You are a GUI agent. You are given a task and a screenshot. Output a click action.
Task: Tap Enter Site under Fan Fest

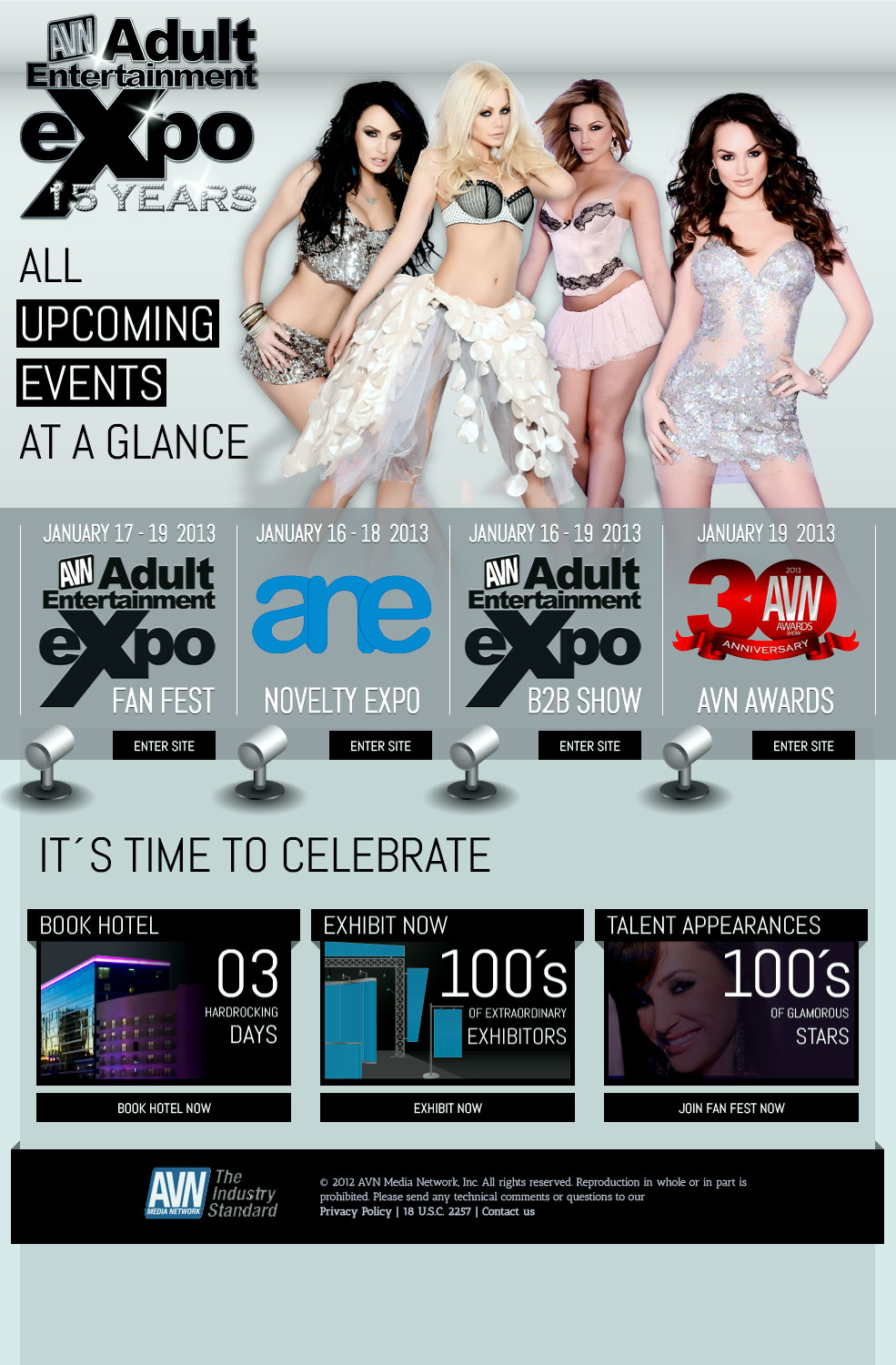pos(165,745)
